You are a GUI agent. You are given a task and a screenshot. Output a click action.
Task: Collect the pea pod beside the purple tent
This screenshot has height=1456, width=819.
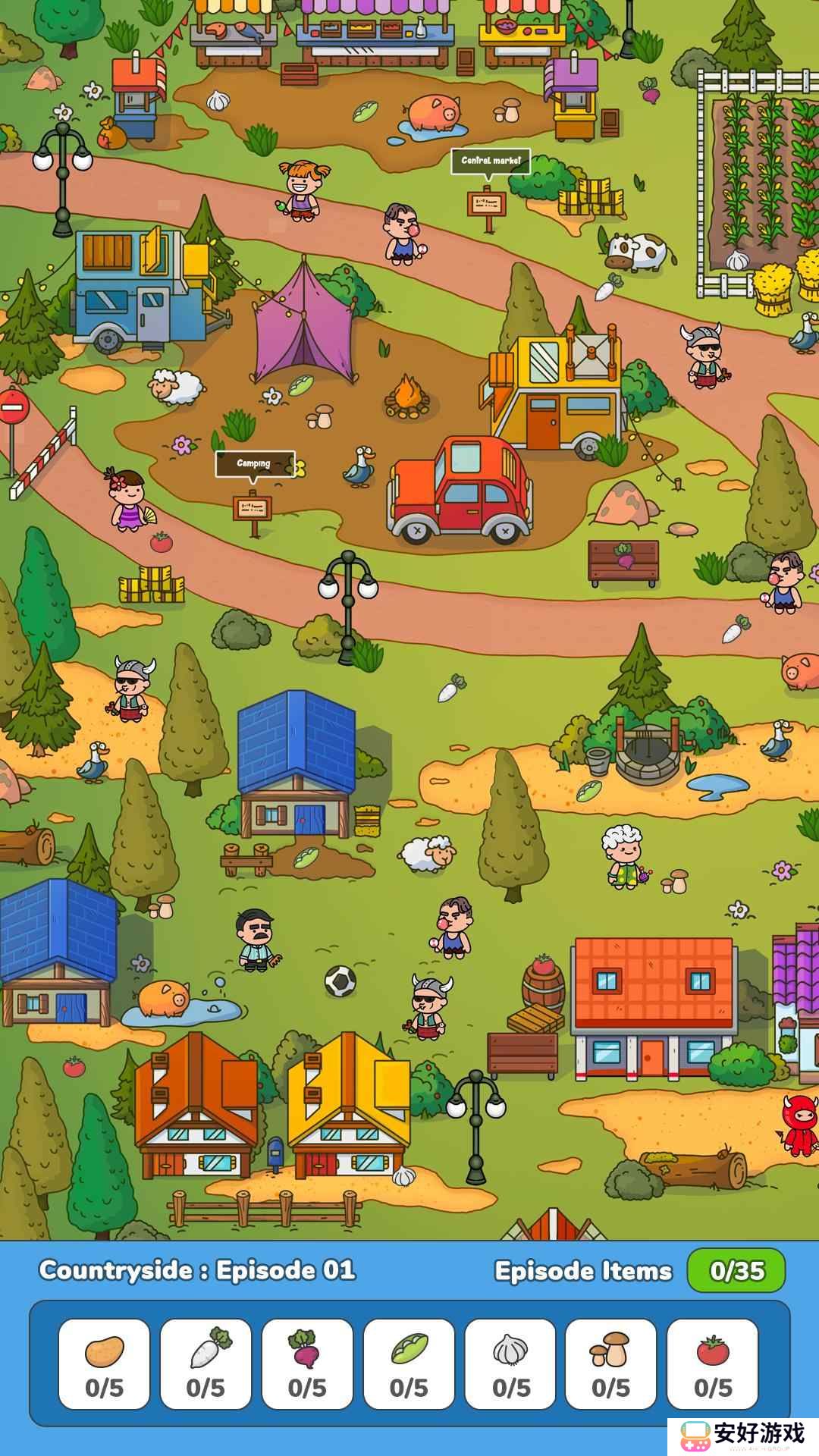(x=300, y=384)
